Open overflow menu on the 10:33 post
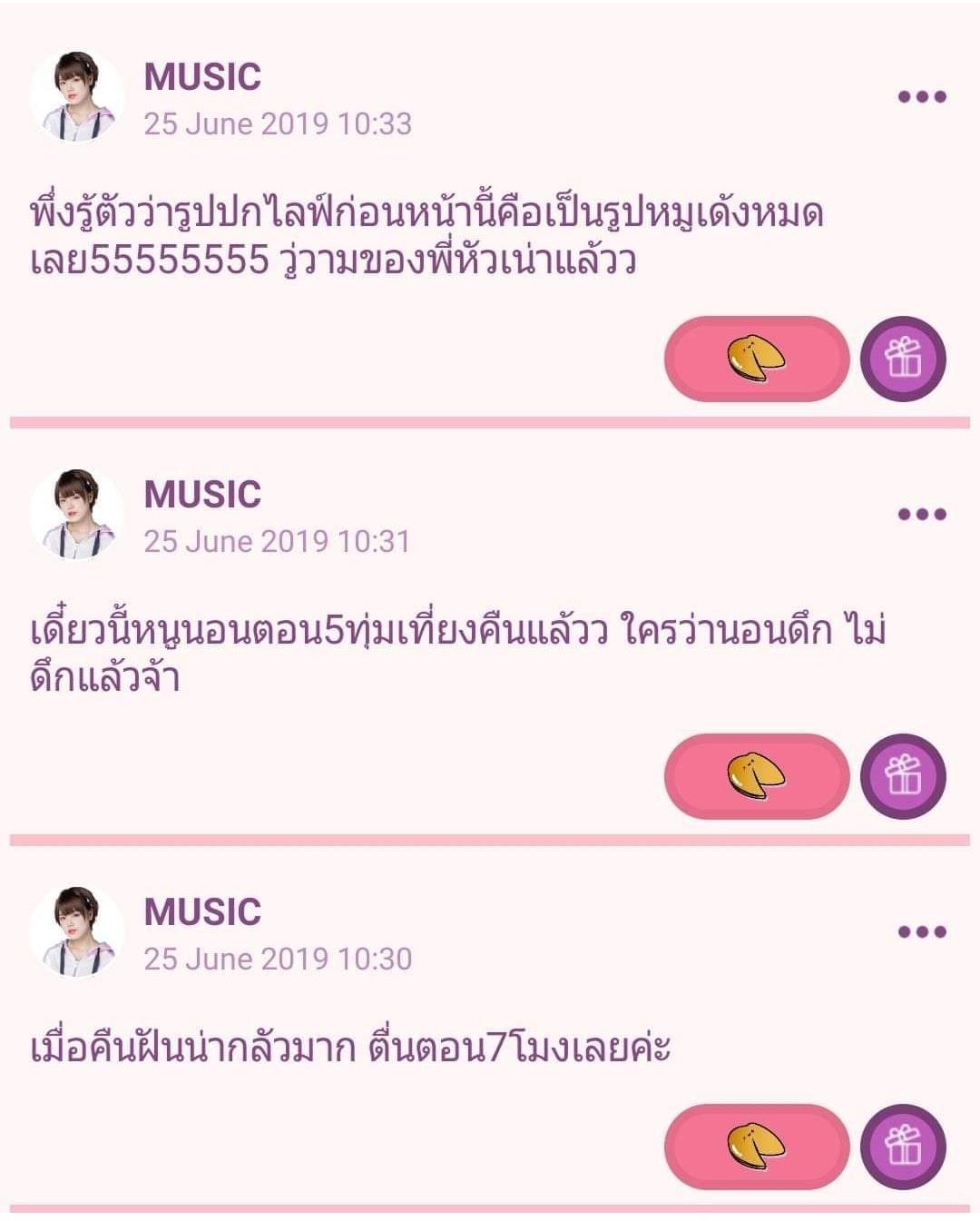980x1221 pixels. (x=922, y=96)
